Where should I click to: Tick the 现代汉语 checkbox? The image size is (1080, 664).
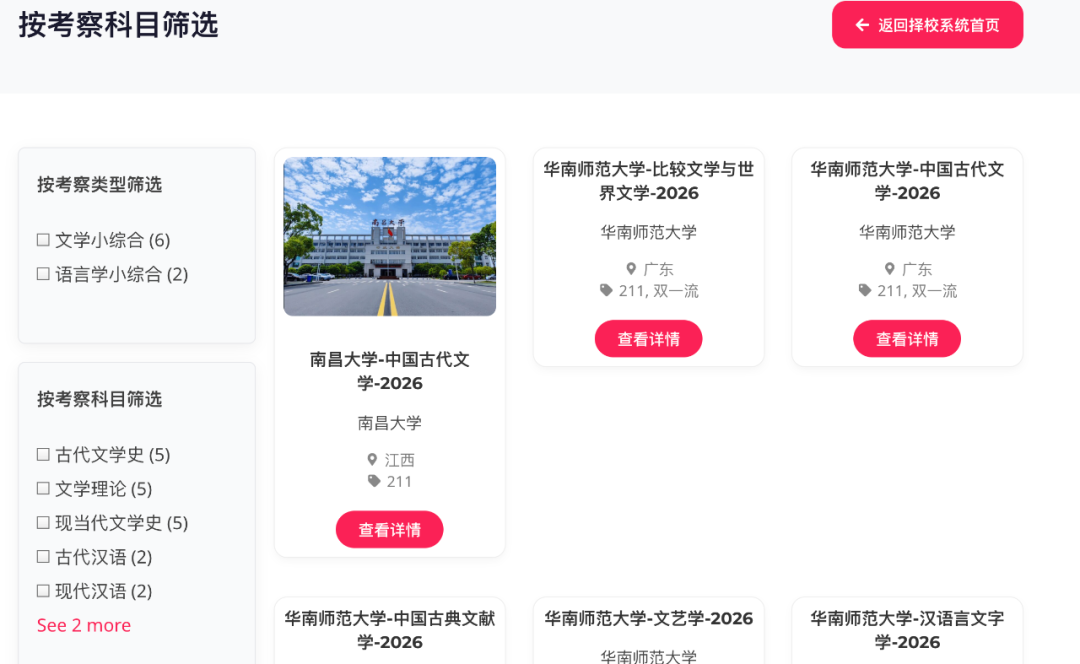click(x=43, y=591)
